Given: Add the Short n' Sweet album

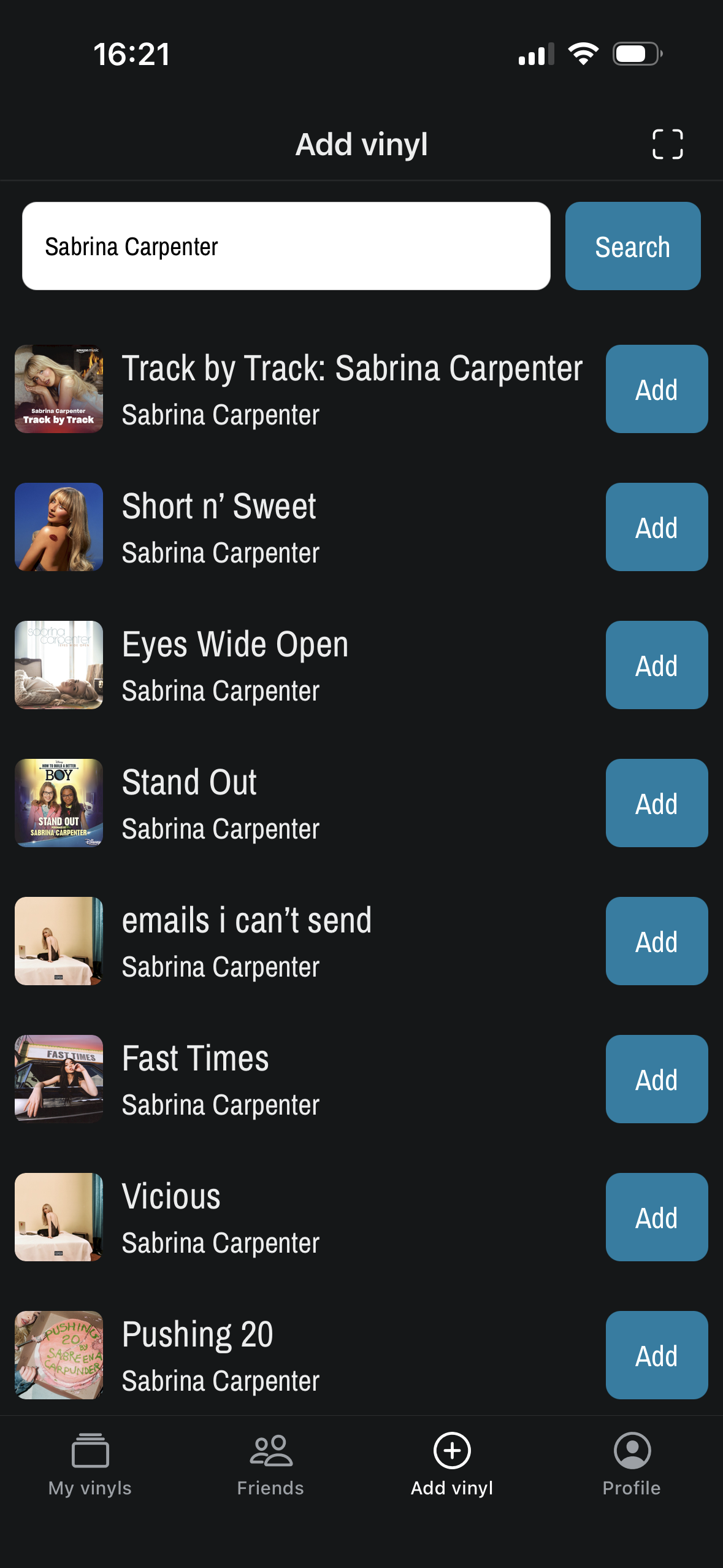Looking at the screenshot, I should pos(656,526).
